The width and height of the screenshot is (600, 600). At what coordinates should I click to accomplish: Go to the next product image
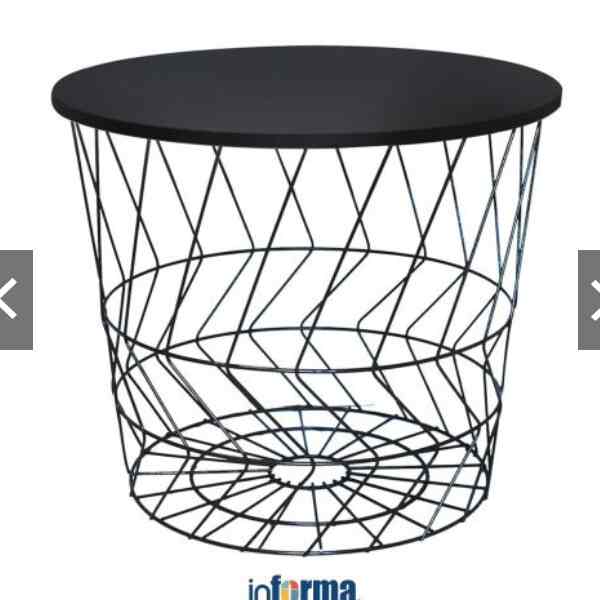[590, 300]
